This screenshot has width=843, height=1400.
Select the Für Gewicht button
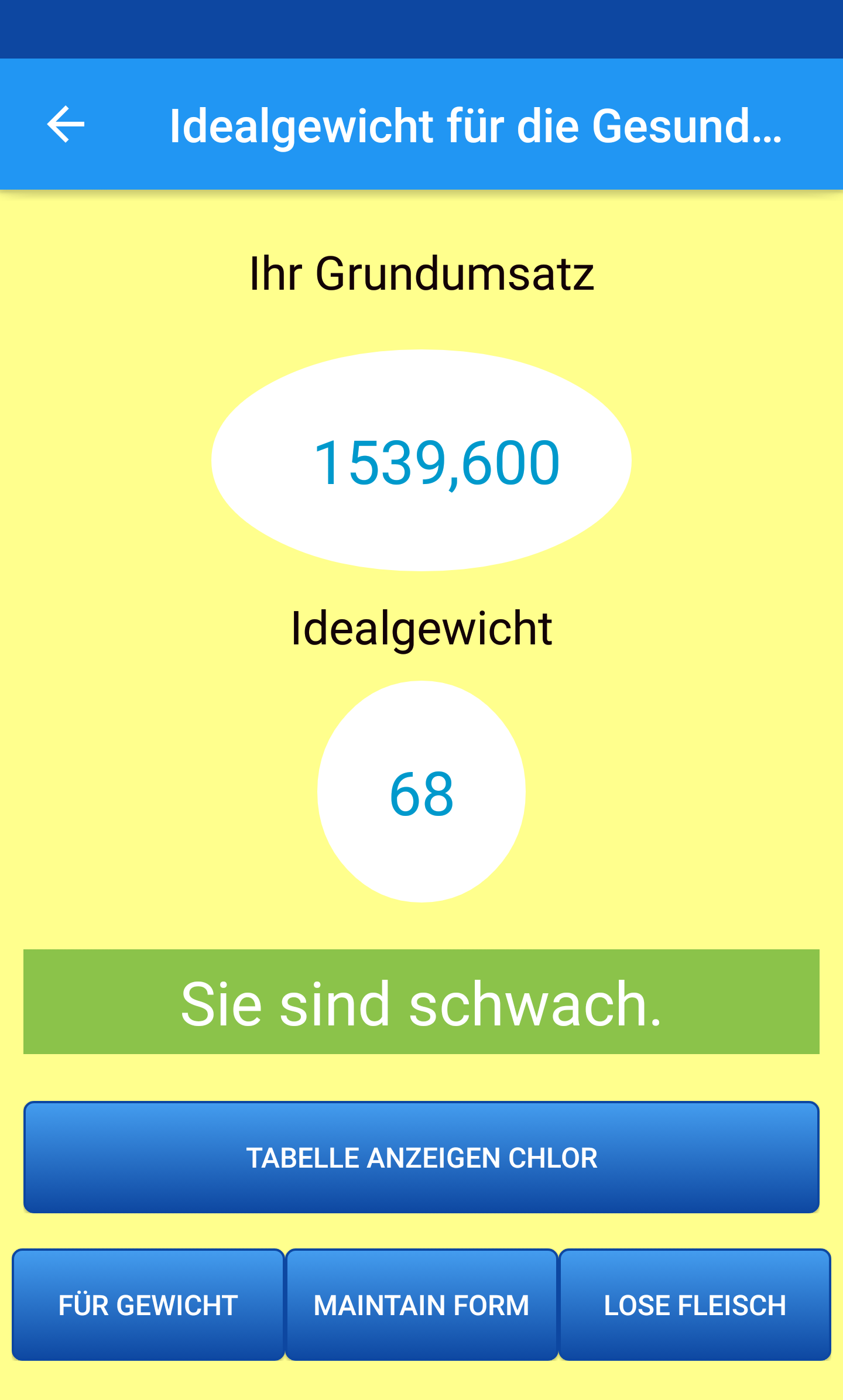pos(148,1305)
